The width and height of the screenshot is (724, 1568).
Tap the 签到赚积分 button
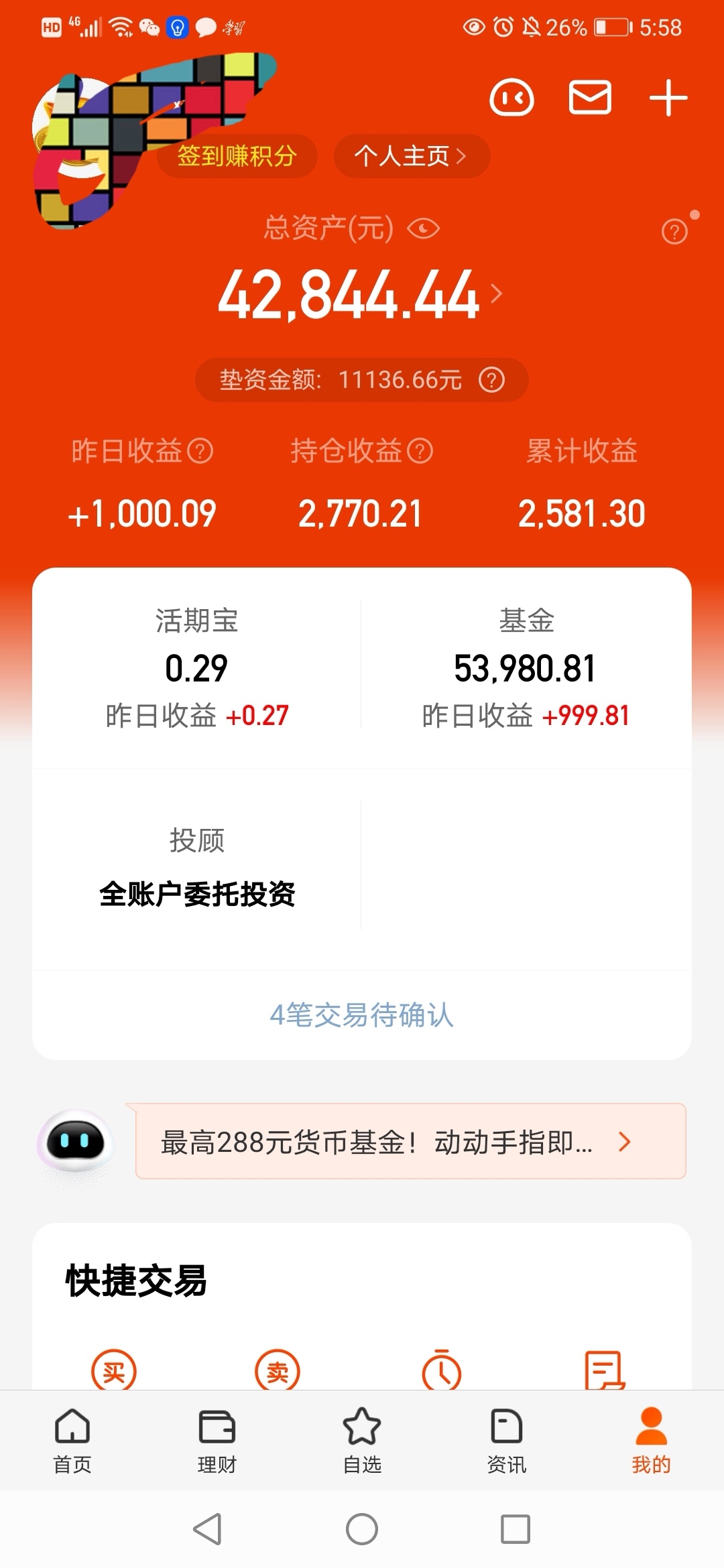[x=238, y=155]
